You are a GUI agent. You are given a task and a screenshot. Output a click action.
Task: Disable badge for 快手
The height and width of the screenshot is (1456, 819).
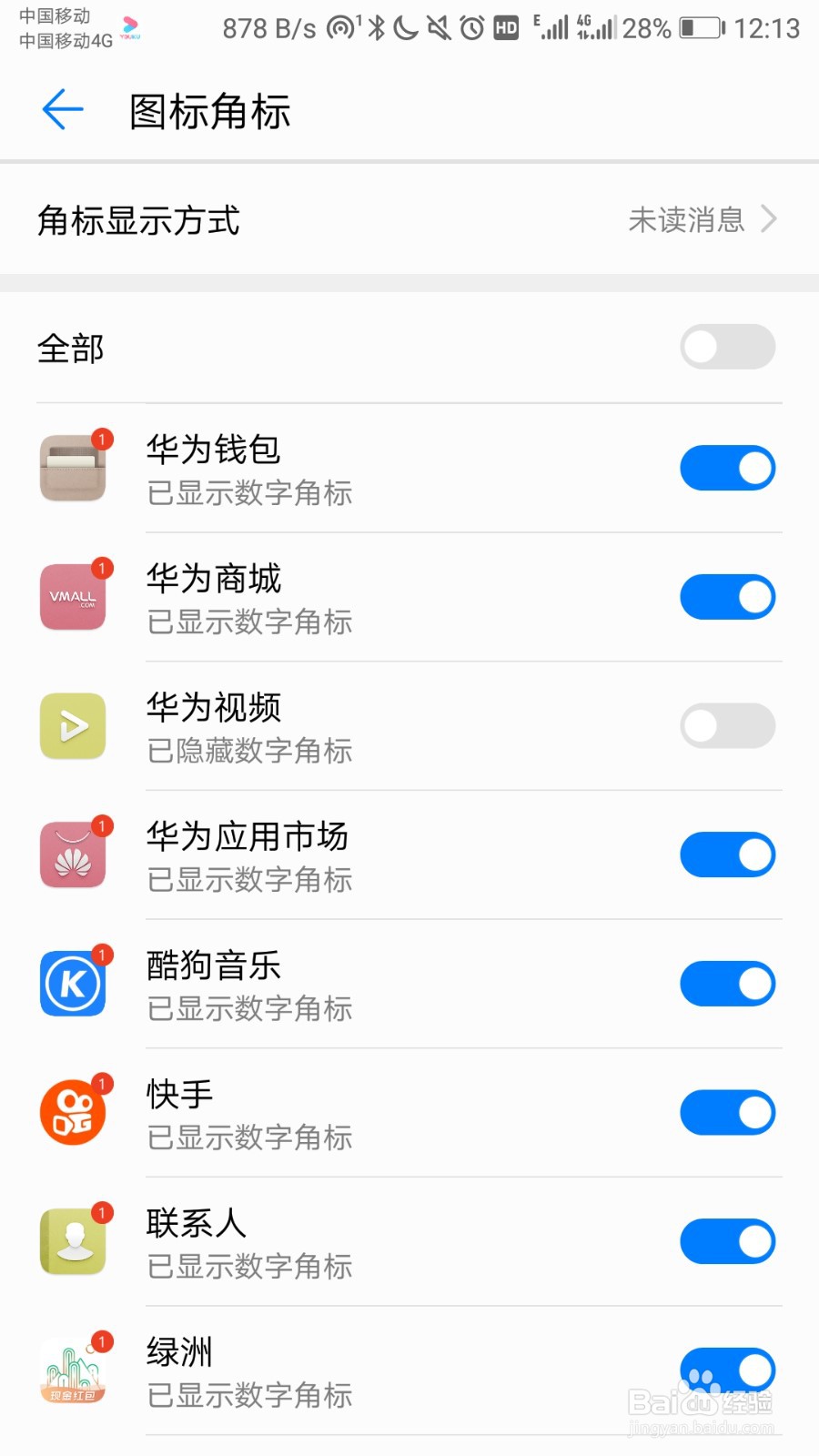click(x=727, y=1113)
